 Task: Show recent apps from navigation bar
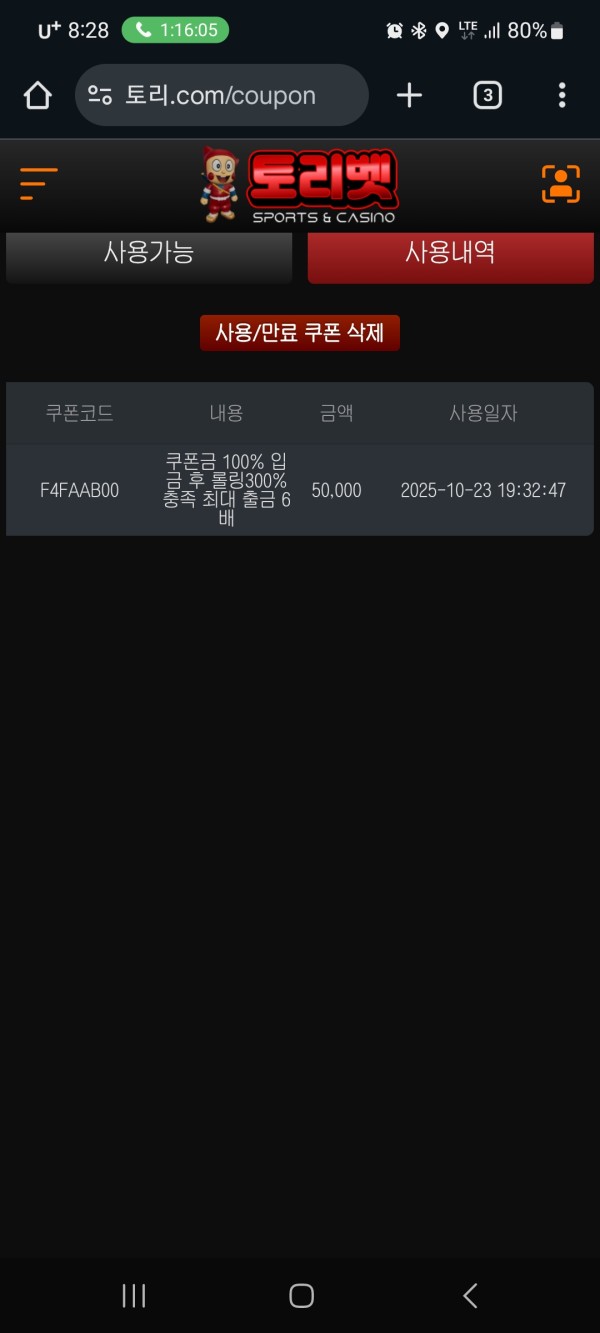(x=133, y=1296)
